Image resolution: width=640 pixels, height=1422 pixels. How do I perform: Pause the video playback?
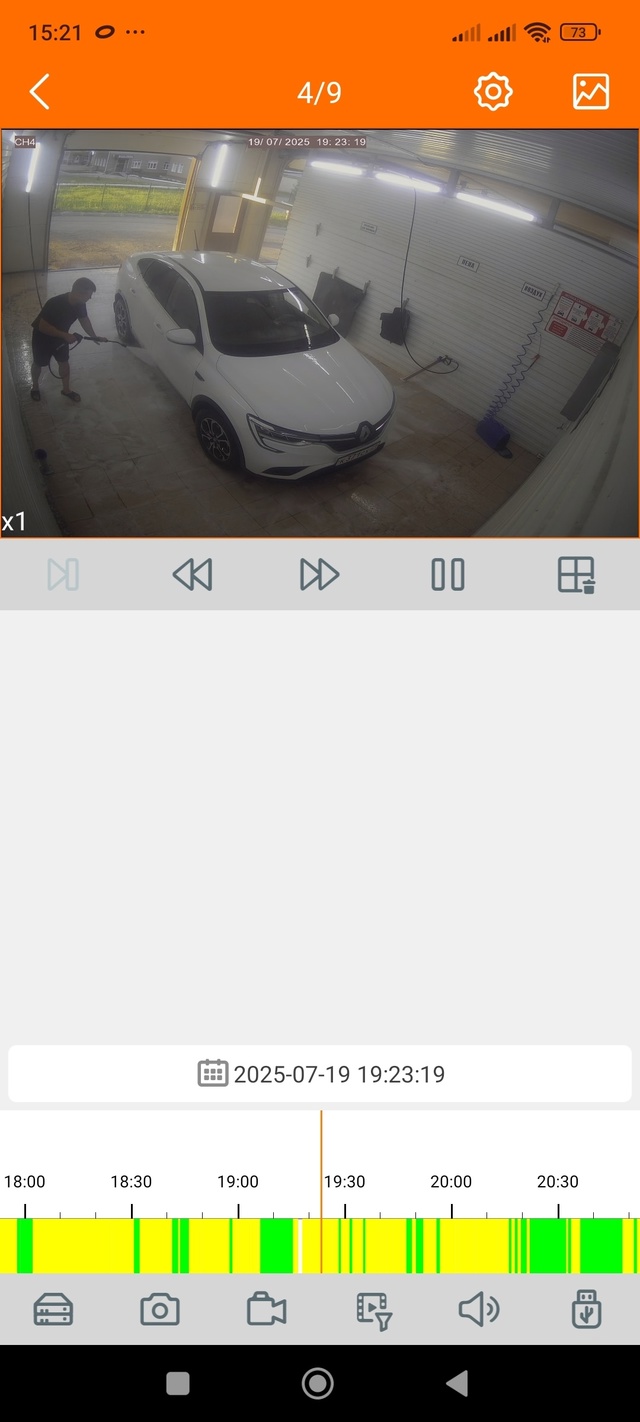[447, 575]
